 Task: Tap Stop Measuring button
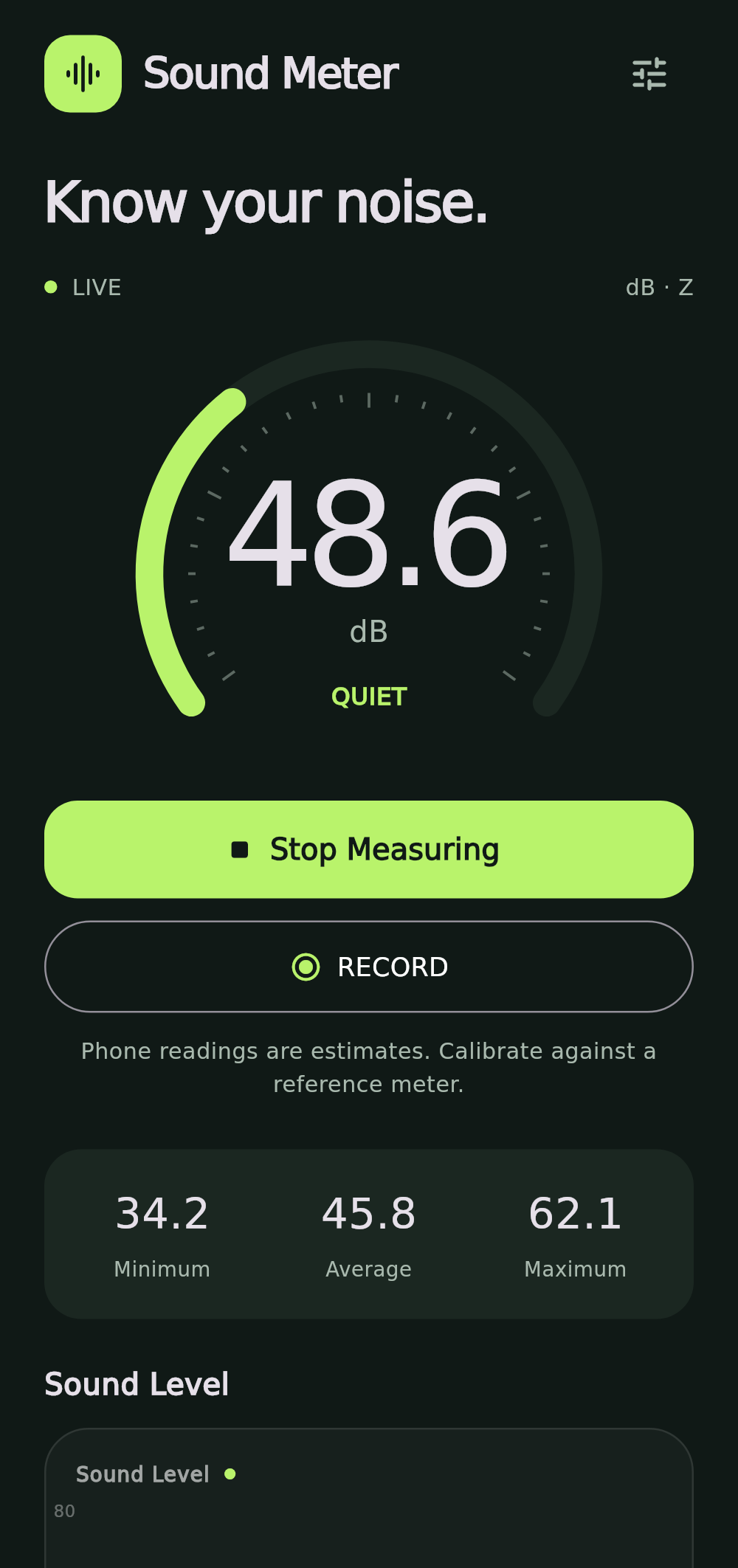click(x=369, y=849)
